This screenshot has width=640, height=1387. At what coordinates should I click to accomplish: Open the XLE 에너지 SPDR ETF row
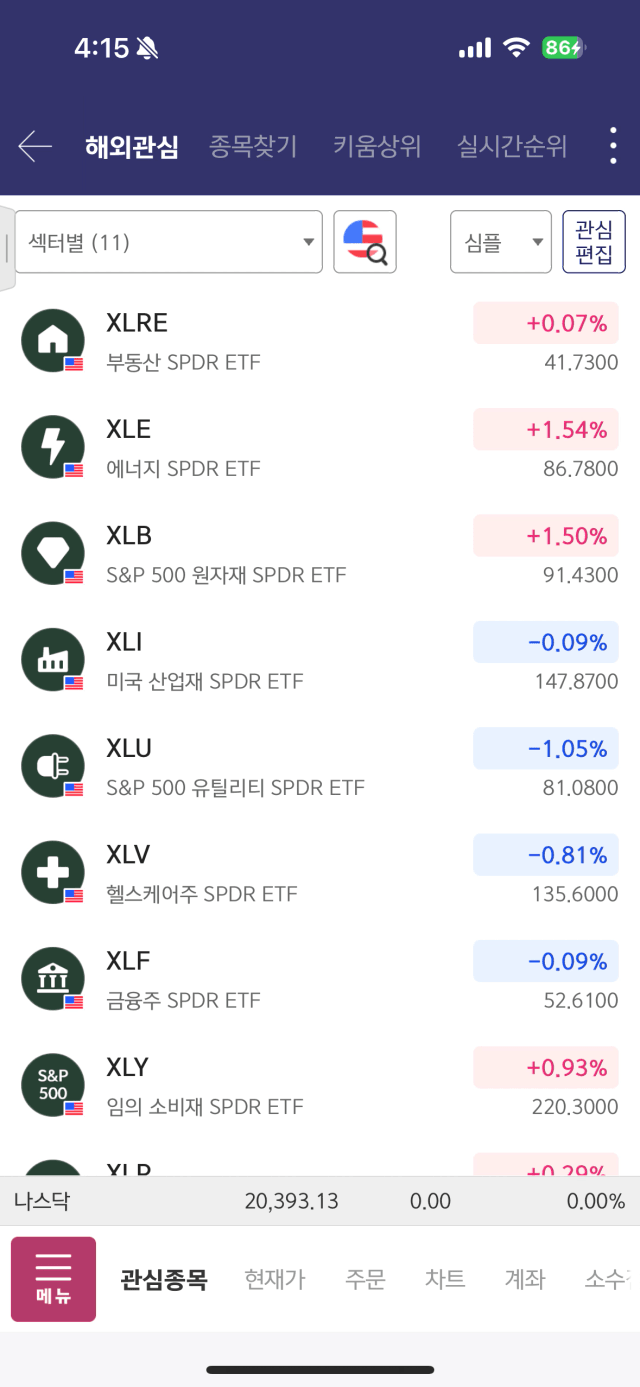click(x=320, y=447)
